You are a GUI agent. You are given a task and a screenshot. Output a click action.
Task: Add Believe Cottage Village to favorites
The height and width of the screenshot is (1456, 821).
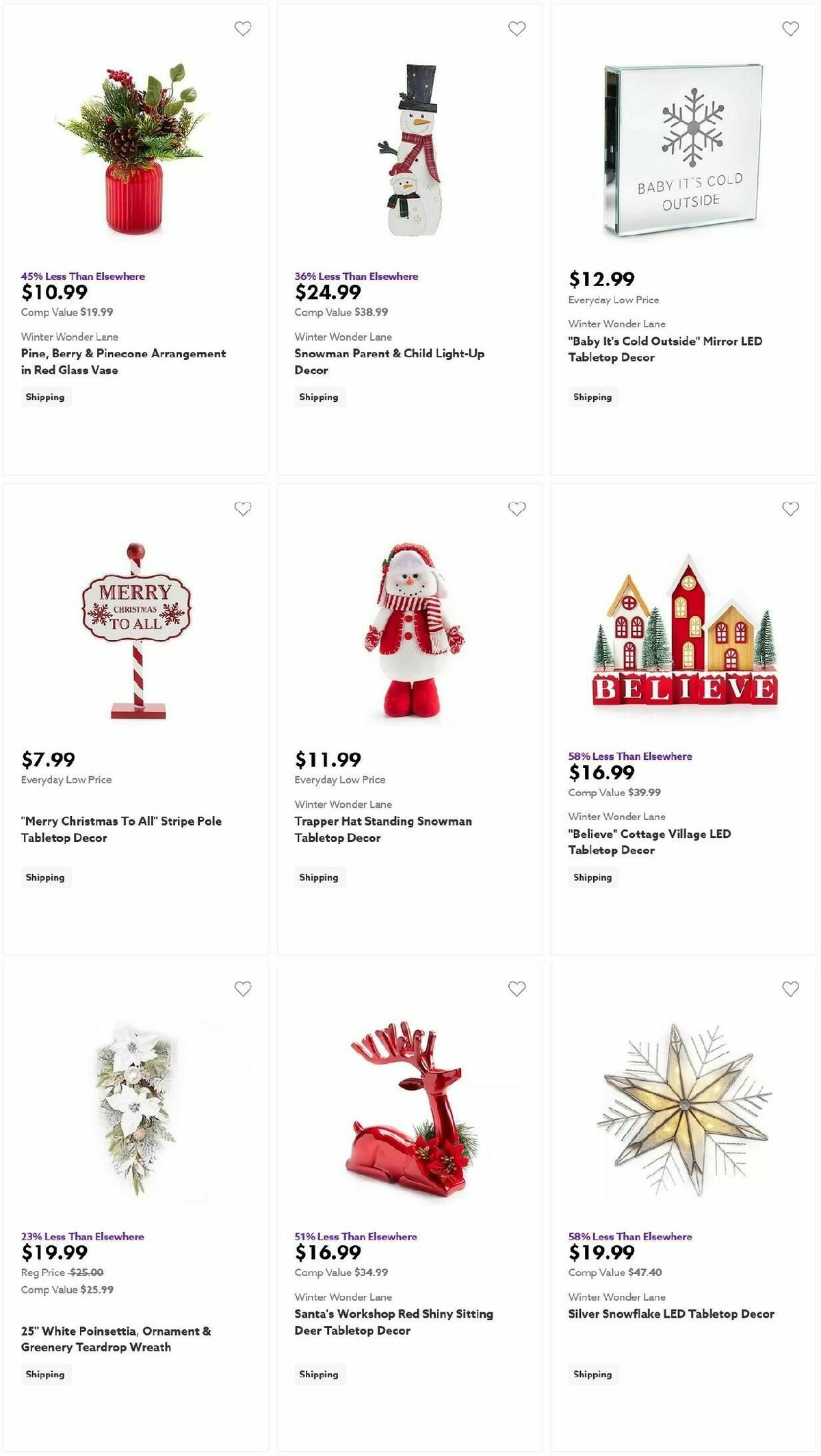(790, 509)
